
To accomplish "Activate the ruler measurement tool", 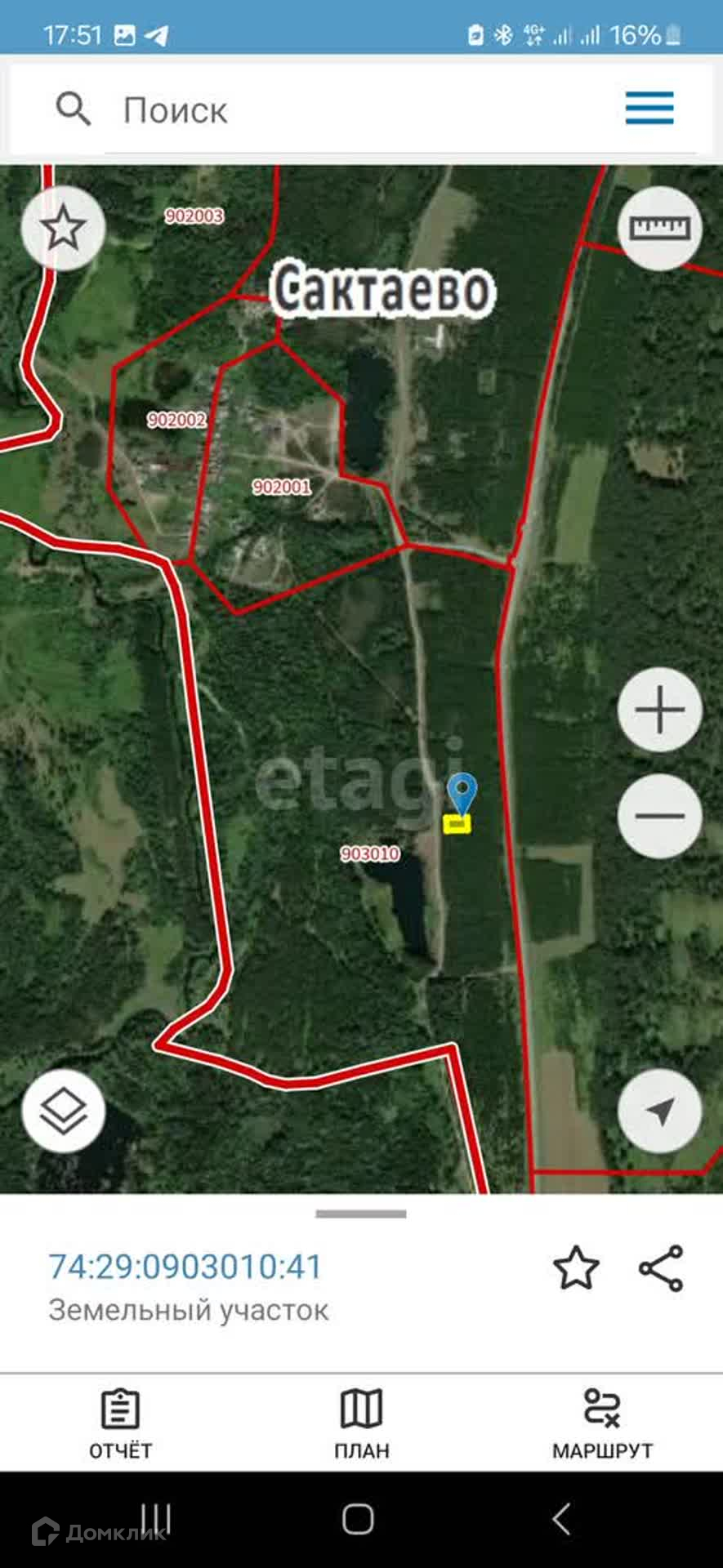I will [x=659, y=228].
